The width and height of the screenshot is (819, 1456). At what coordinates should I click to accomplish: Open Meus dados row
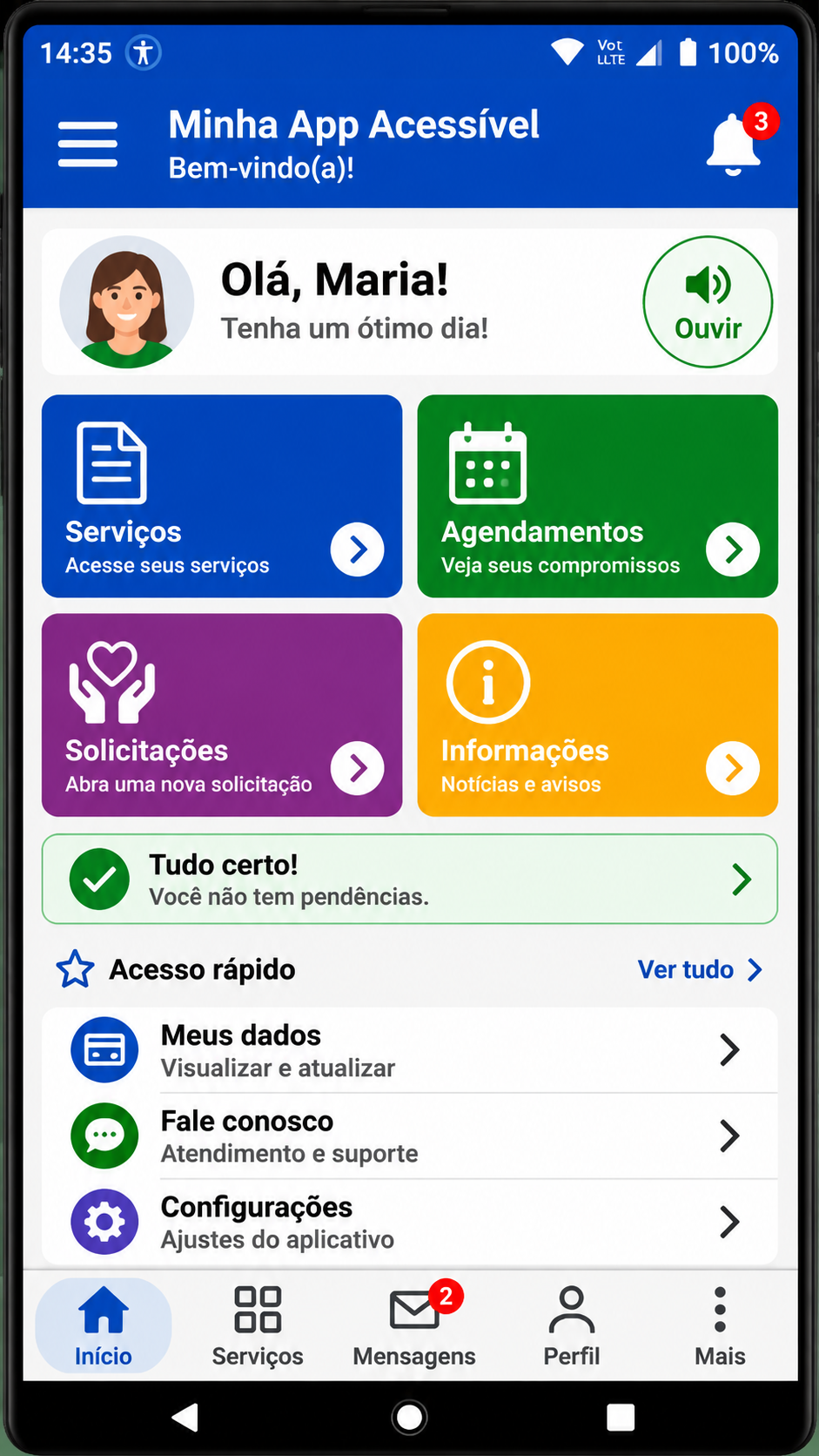pyautogui.click(x=410, y=1050)
